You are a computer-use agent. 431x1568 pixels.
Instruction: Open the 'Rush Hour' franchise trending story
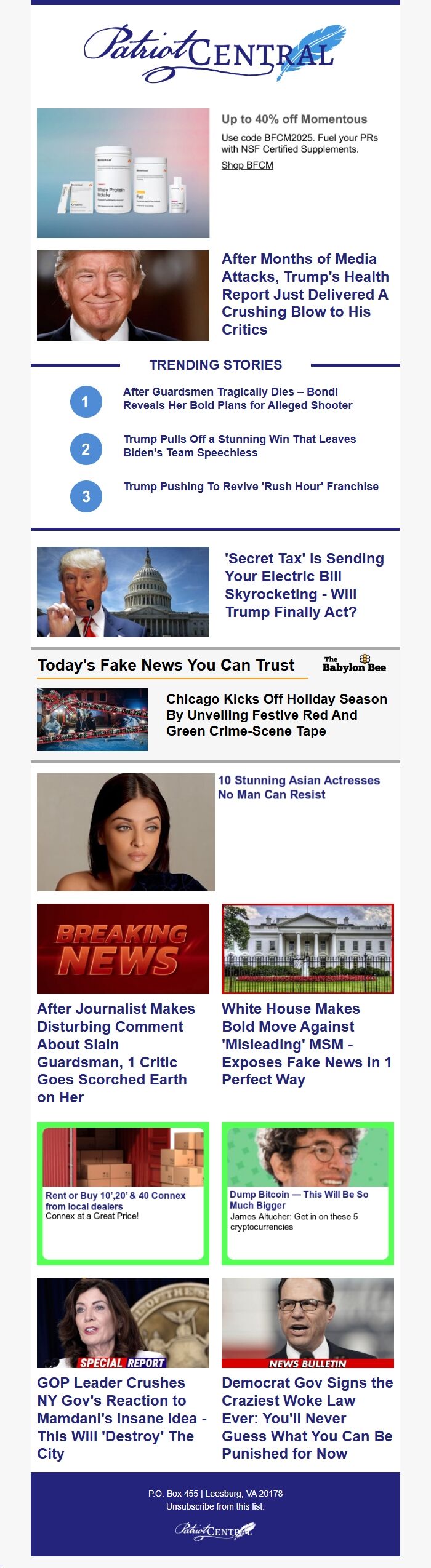(x=251, y=487)
